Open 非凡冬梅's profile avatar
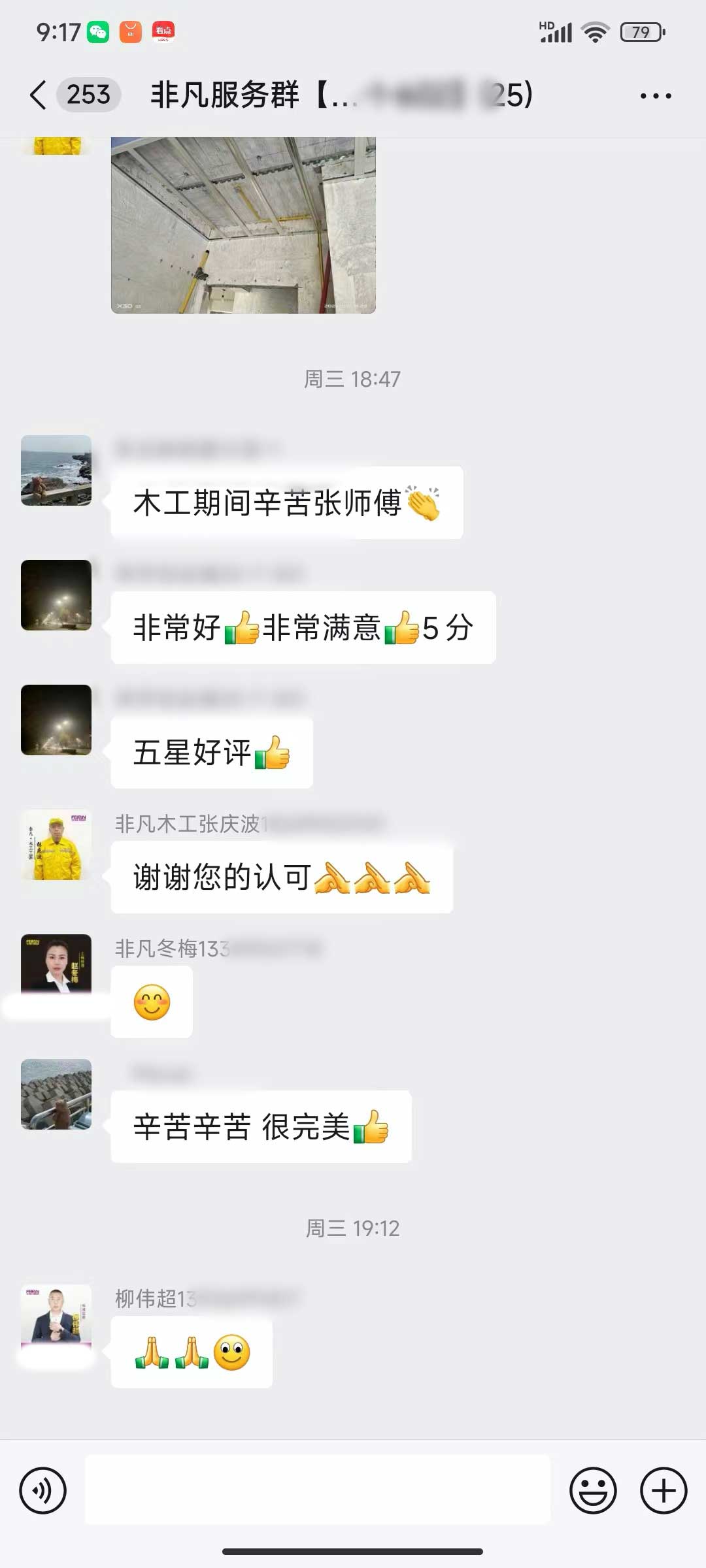This screenshot has height=1568, width=706. point(56,964)
